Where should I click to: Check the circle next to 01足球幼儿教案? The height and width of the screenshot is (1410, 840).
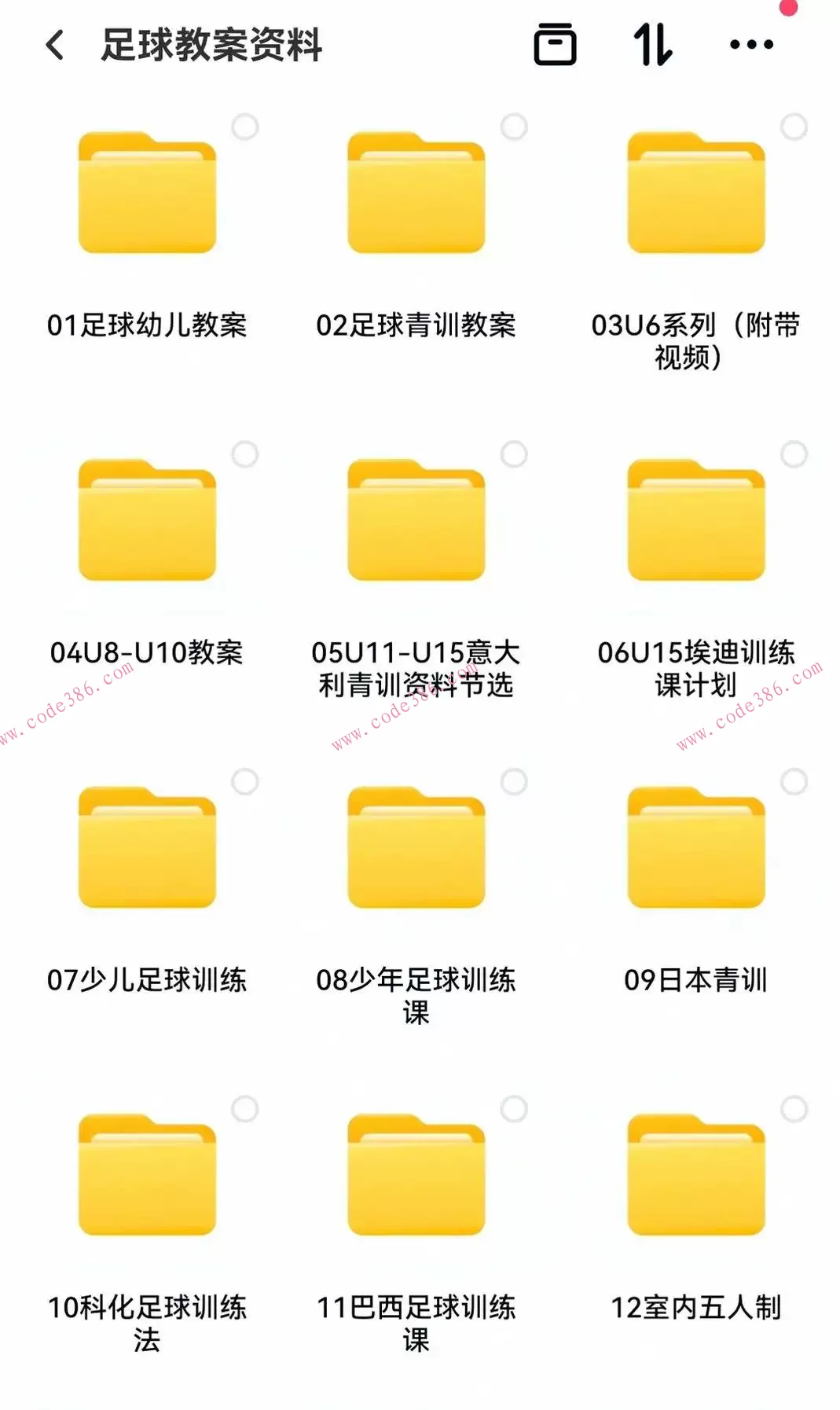244,126
